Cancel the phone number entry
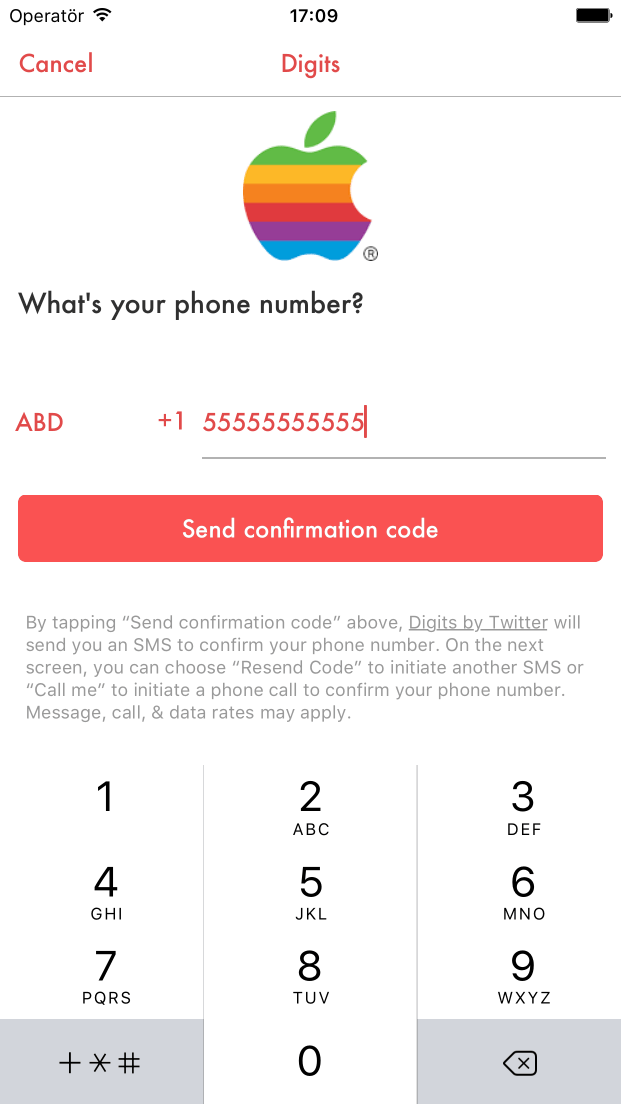Viewport: 621px width, 1104px height. click(56, 64)
